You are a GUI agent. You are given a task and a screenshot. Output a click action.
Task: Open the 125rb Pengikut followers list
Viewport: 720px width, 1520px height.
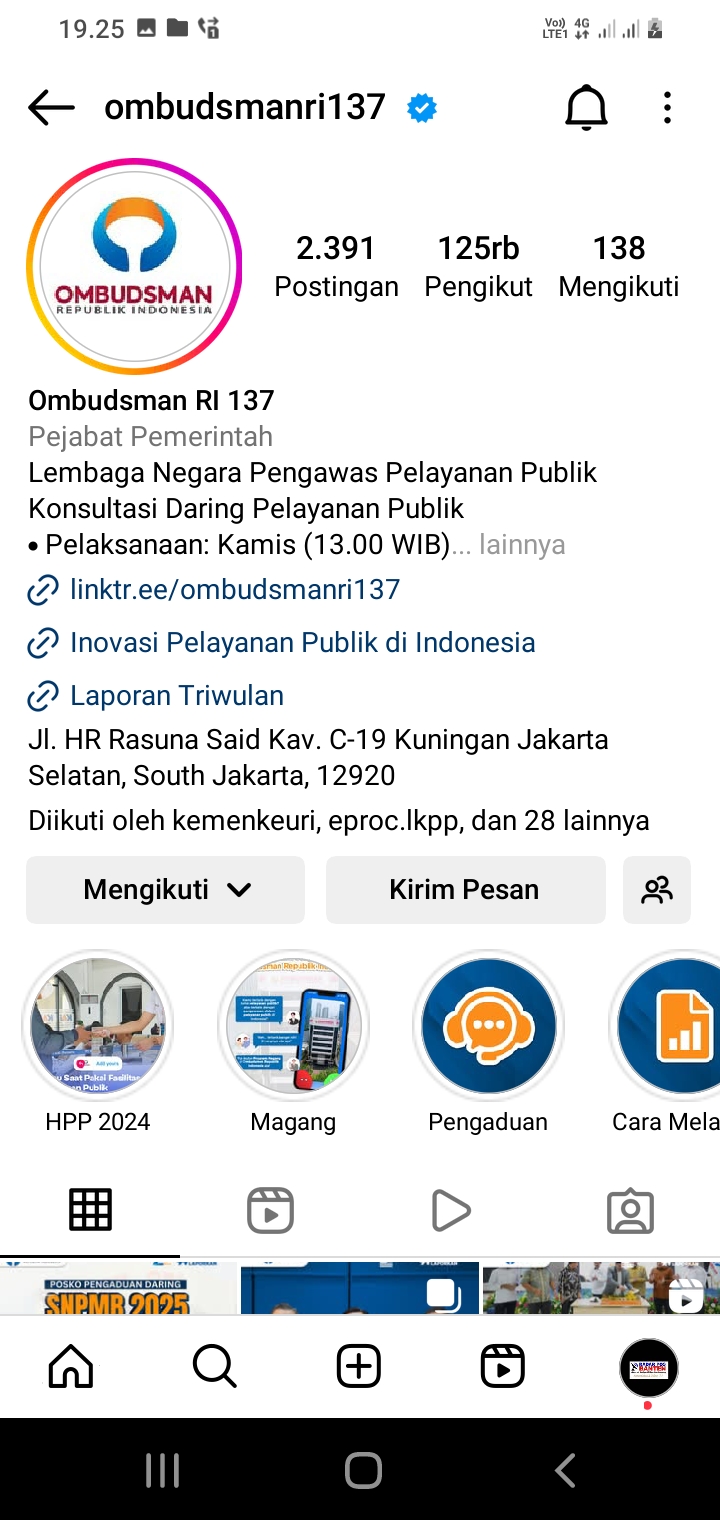pyautogui.click(x=478, y=266)
